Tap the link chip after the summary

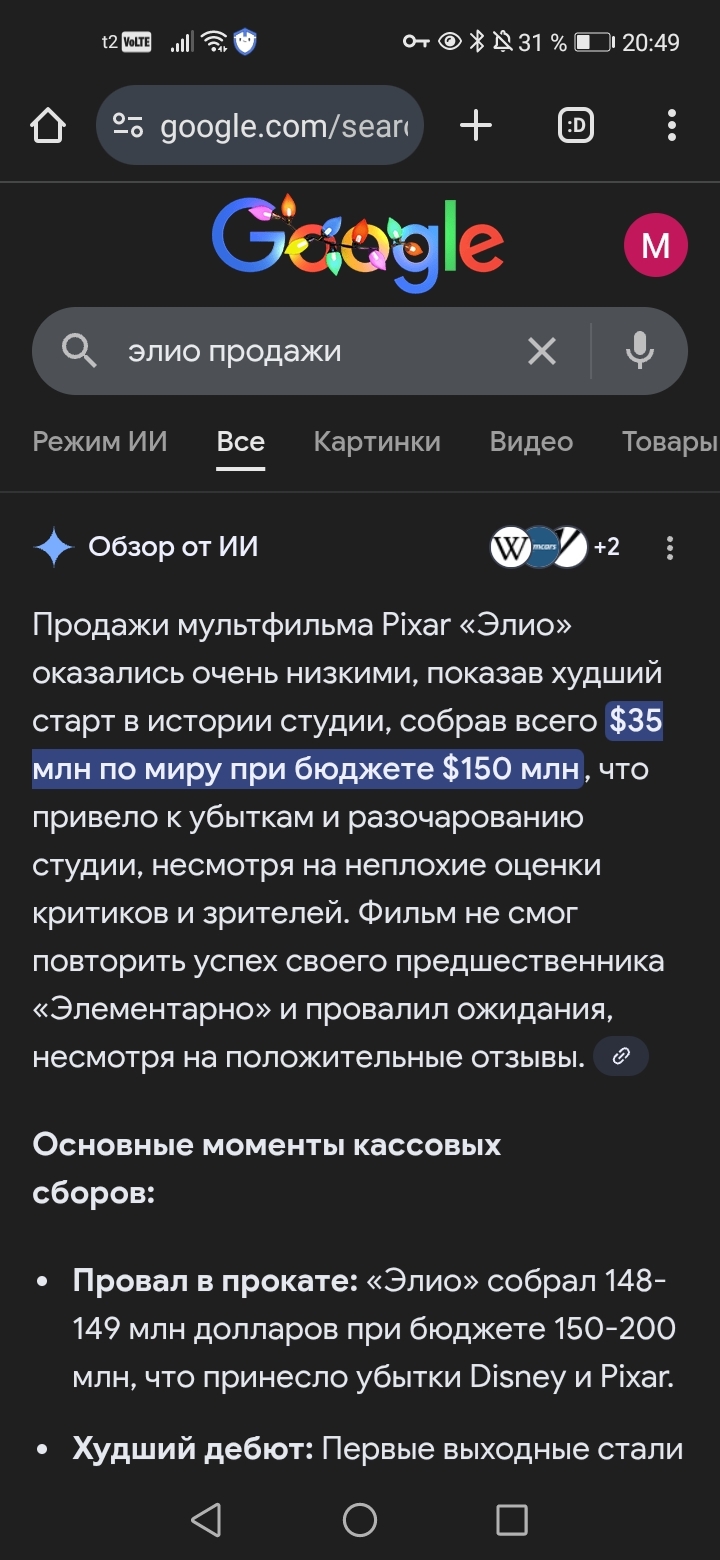tap(621, 1056)
